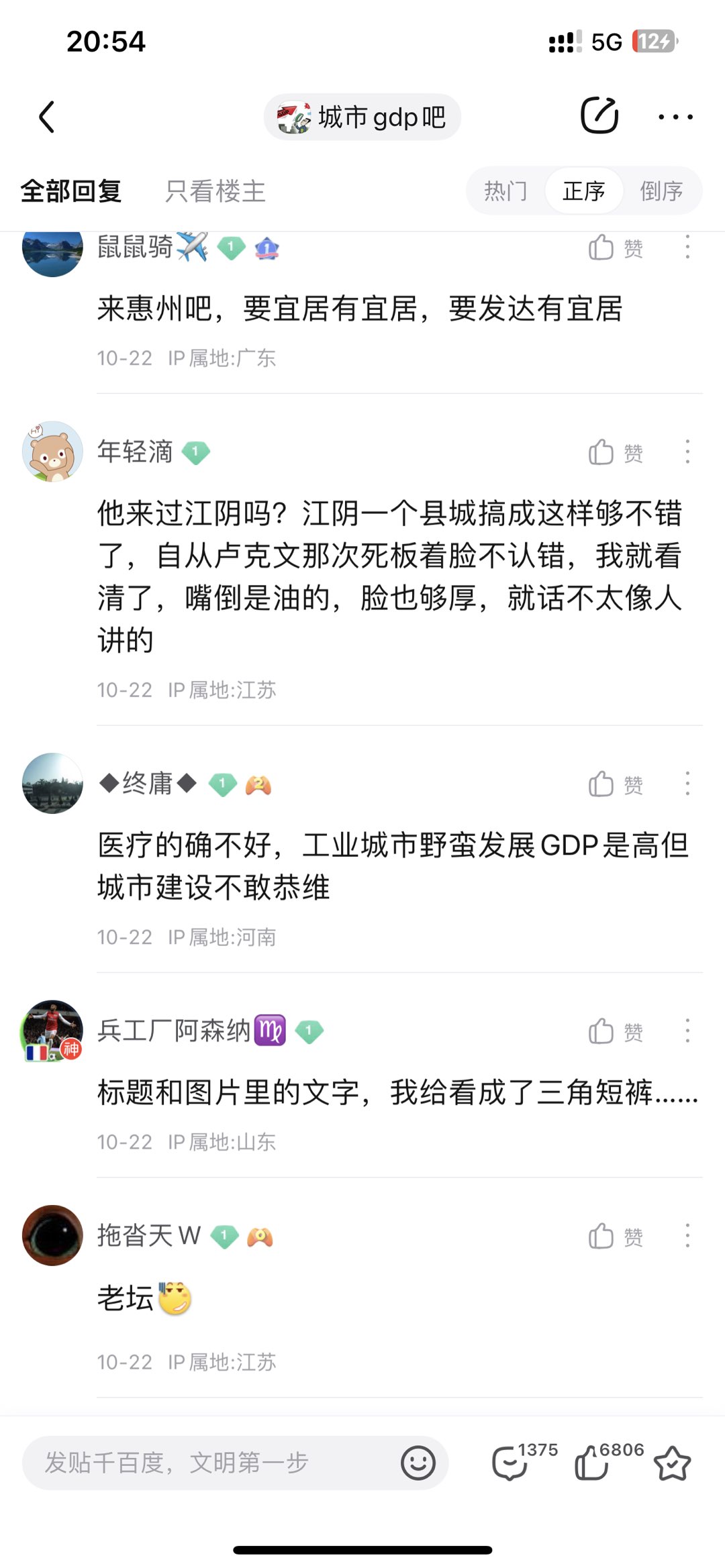Like 兵工厂阿森纳's reply
This screenshot has width=725, height=1568.
(x=614, y=1031)
